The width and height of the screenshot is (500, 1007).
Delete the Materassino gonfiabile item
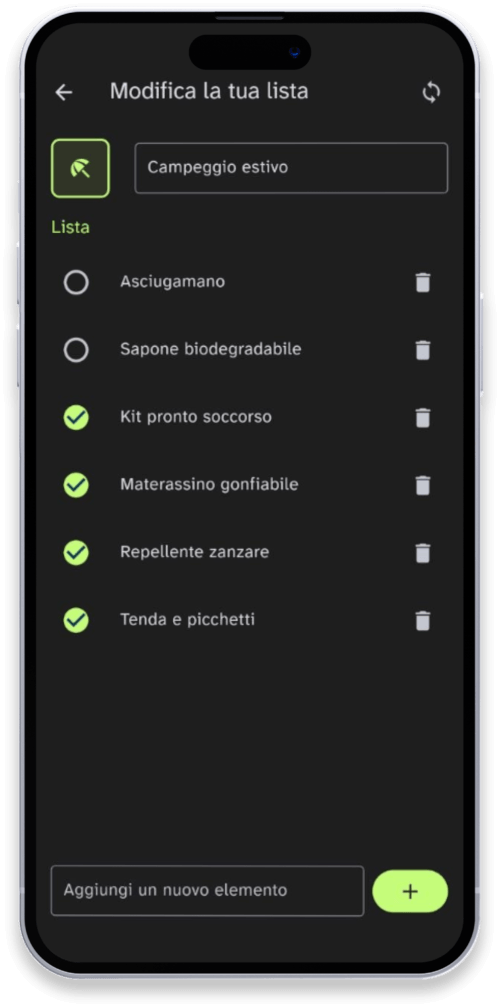click(422, 485)
